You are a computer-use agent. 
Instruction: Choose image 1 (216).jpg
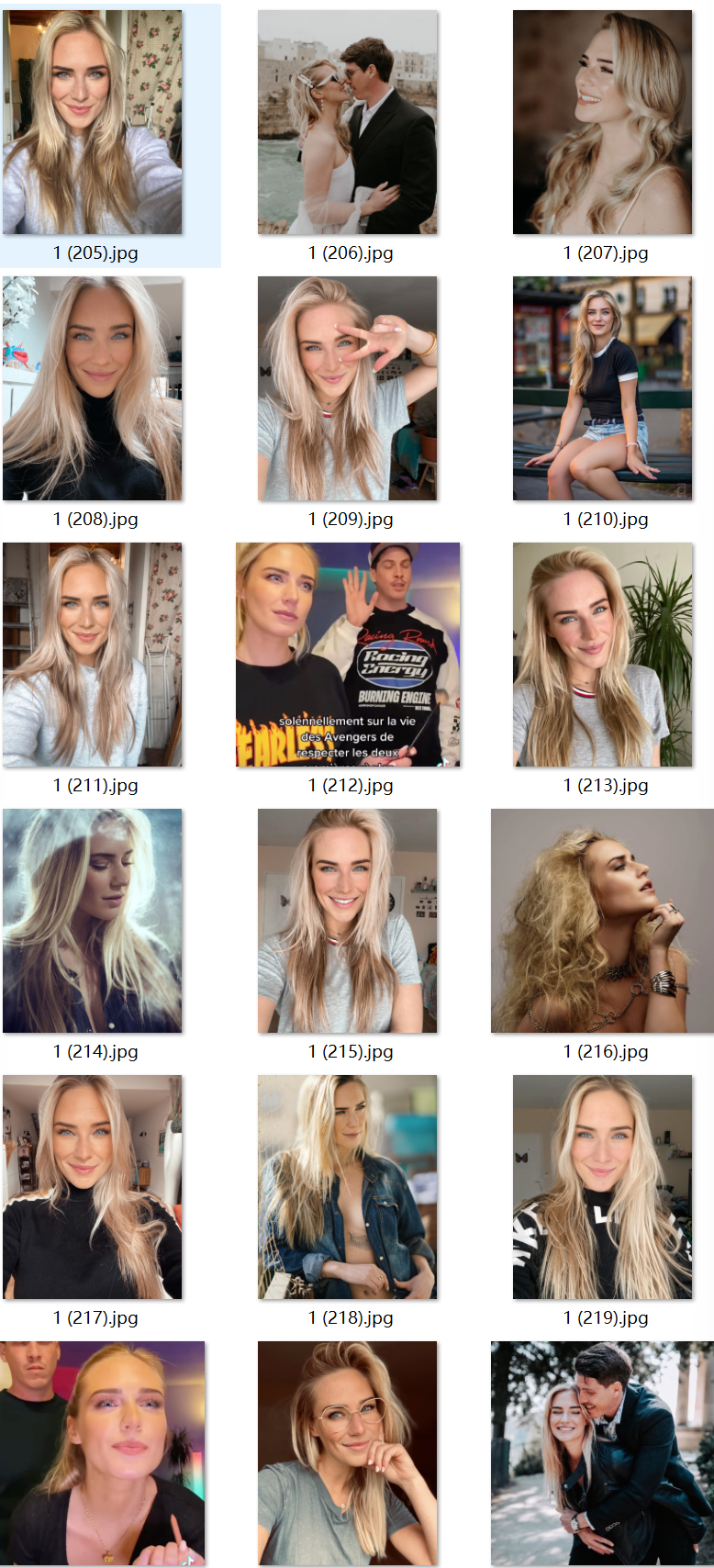[602, 921]
